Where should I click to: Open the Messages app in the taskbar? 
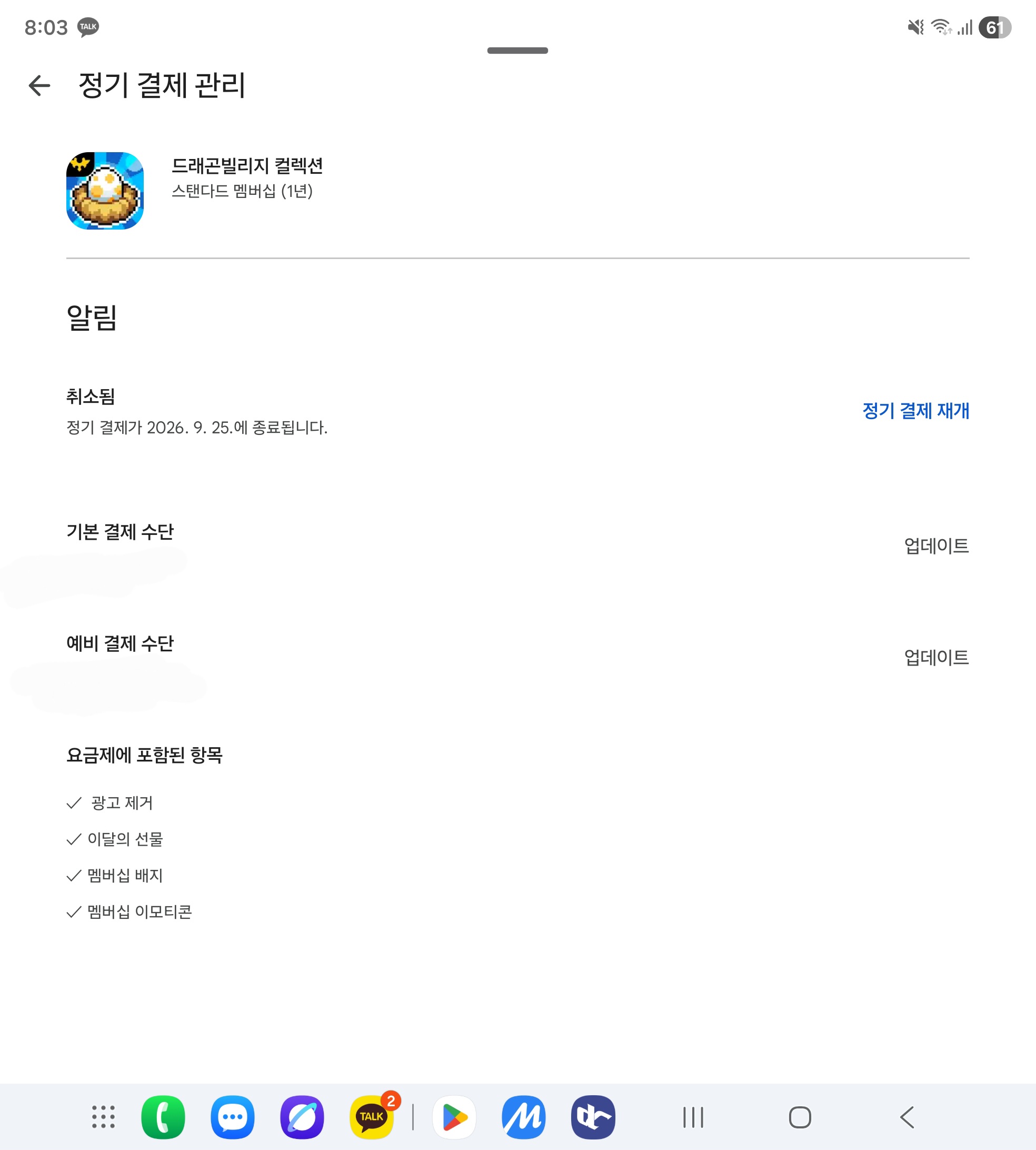click(232, 1117)
